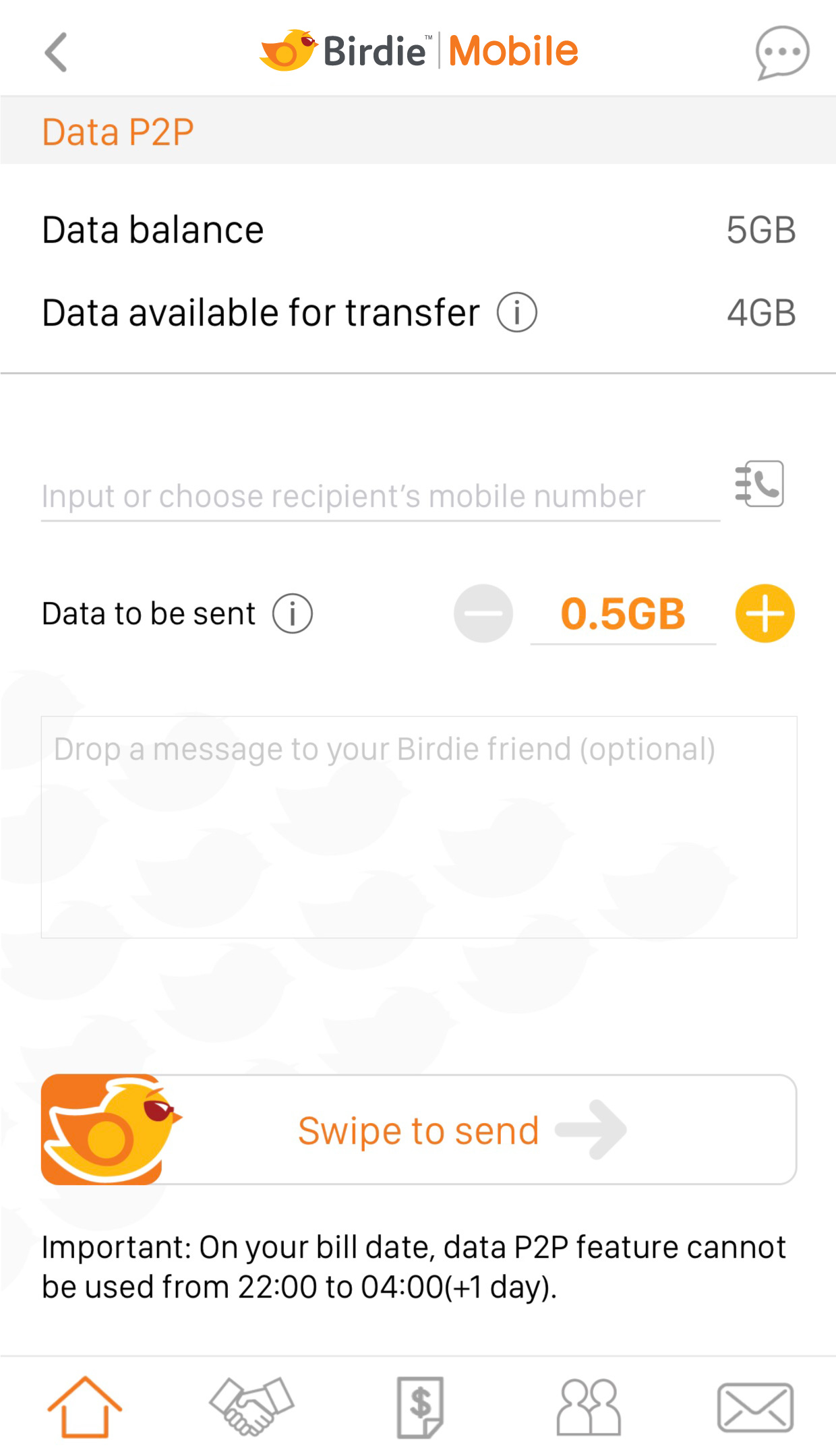836x1456 pixels.
Task: Open info tooltip for data available for transfer
Action: 516,311
